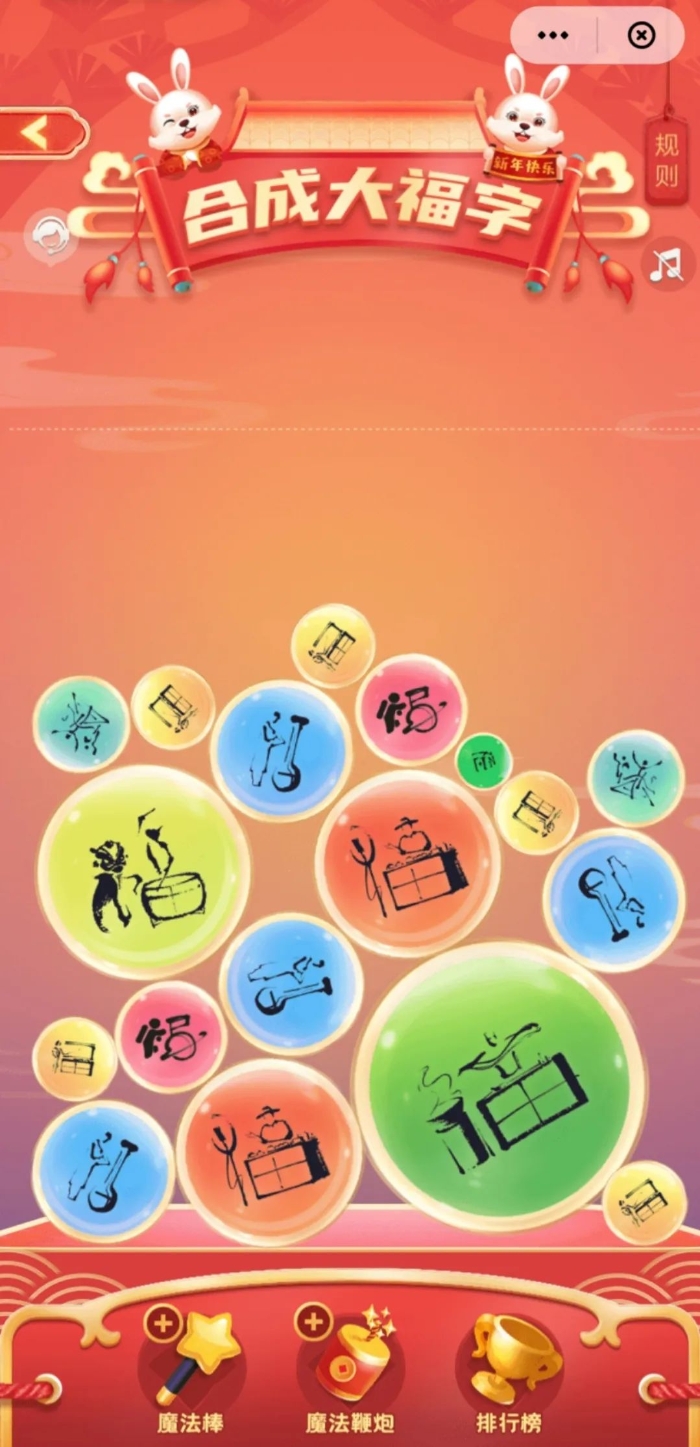Go back using the yellow arrow
The width and height of the screenshot is (700, 1447).
(38, 133)
